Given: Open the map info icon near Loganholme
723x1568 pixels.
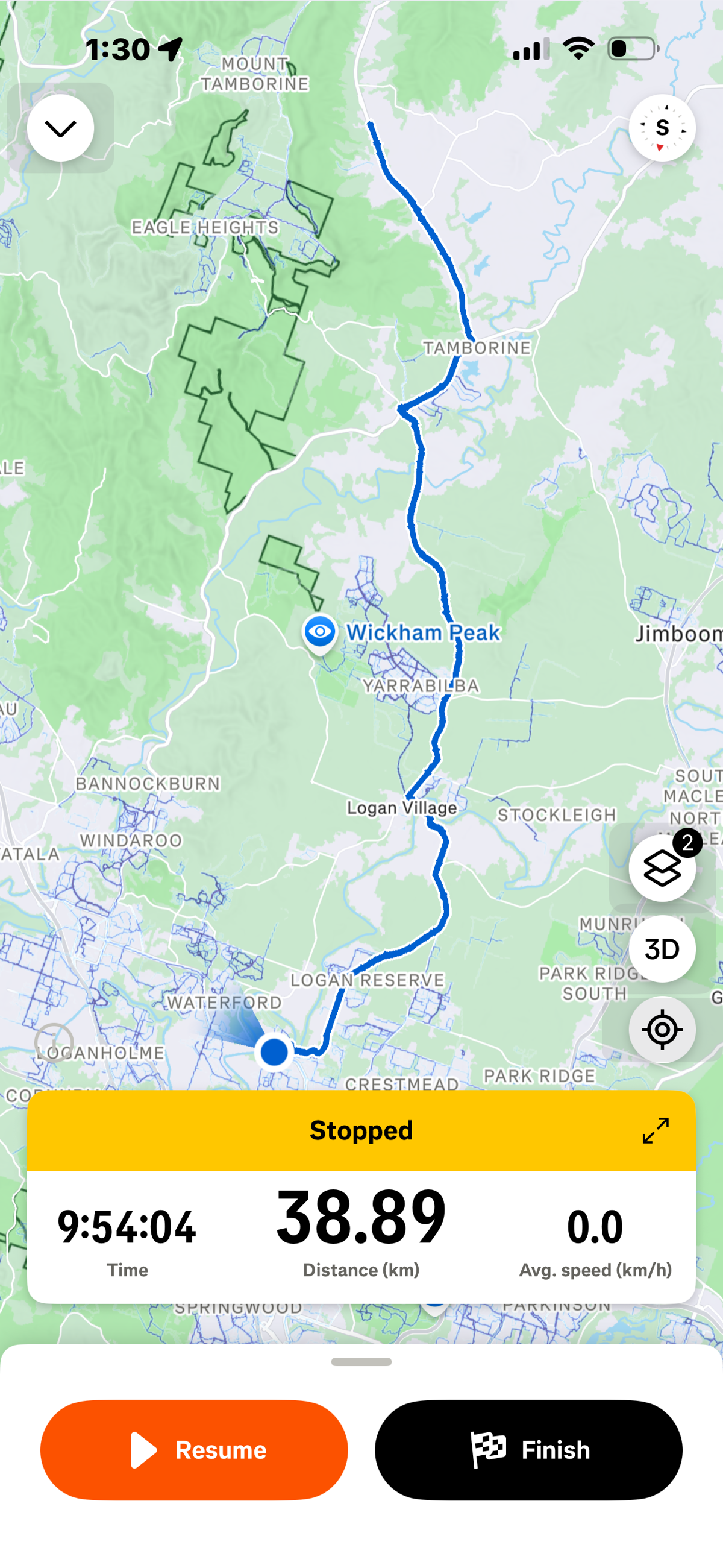Looking at the screenshot, I should click(x=54, y=1042).
